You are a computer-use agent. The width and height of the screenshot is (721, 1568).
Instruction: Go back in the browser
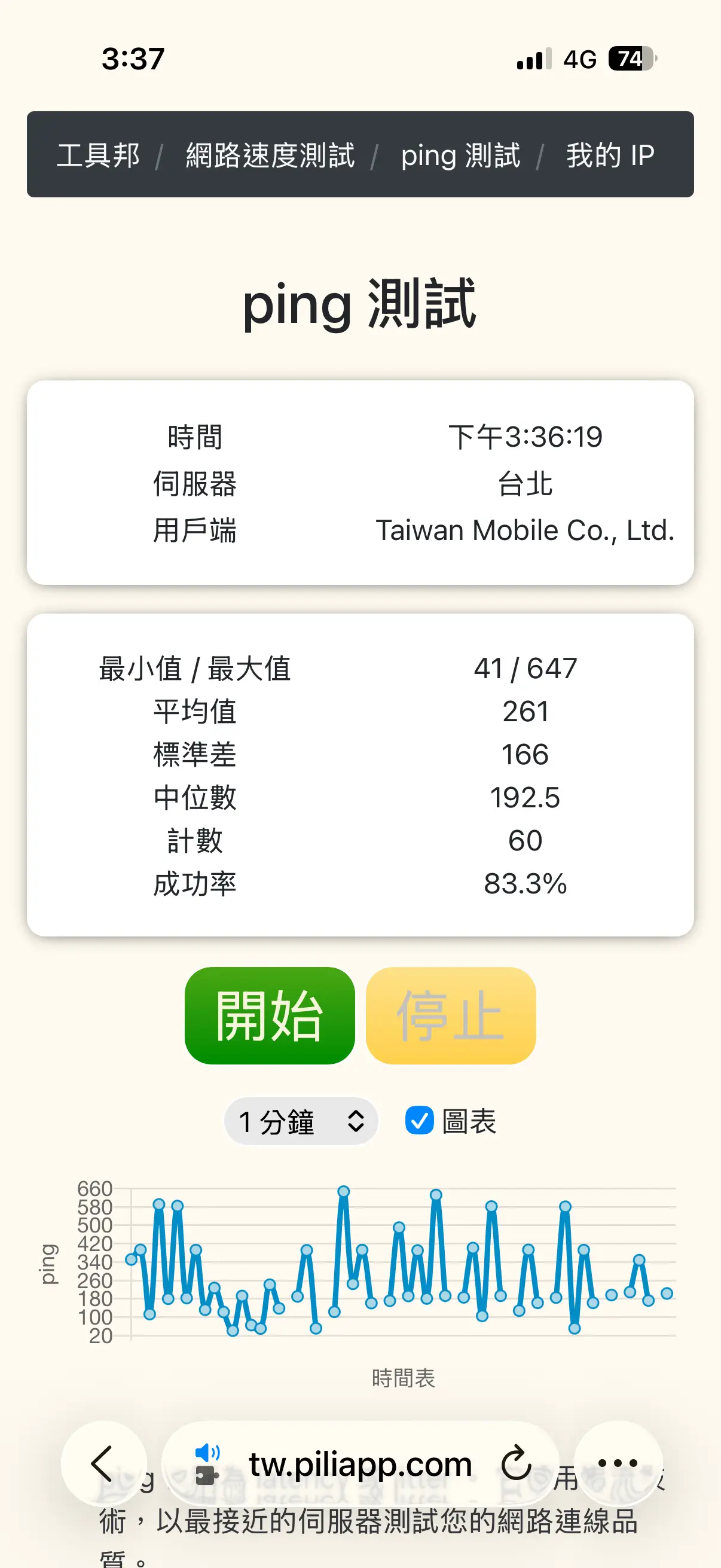tap(103, 1463)
